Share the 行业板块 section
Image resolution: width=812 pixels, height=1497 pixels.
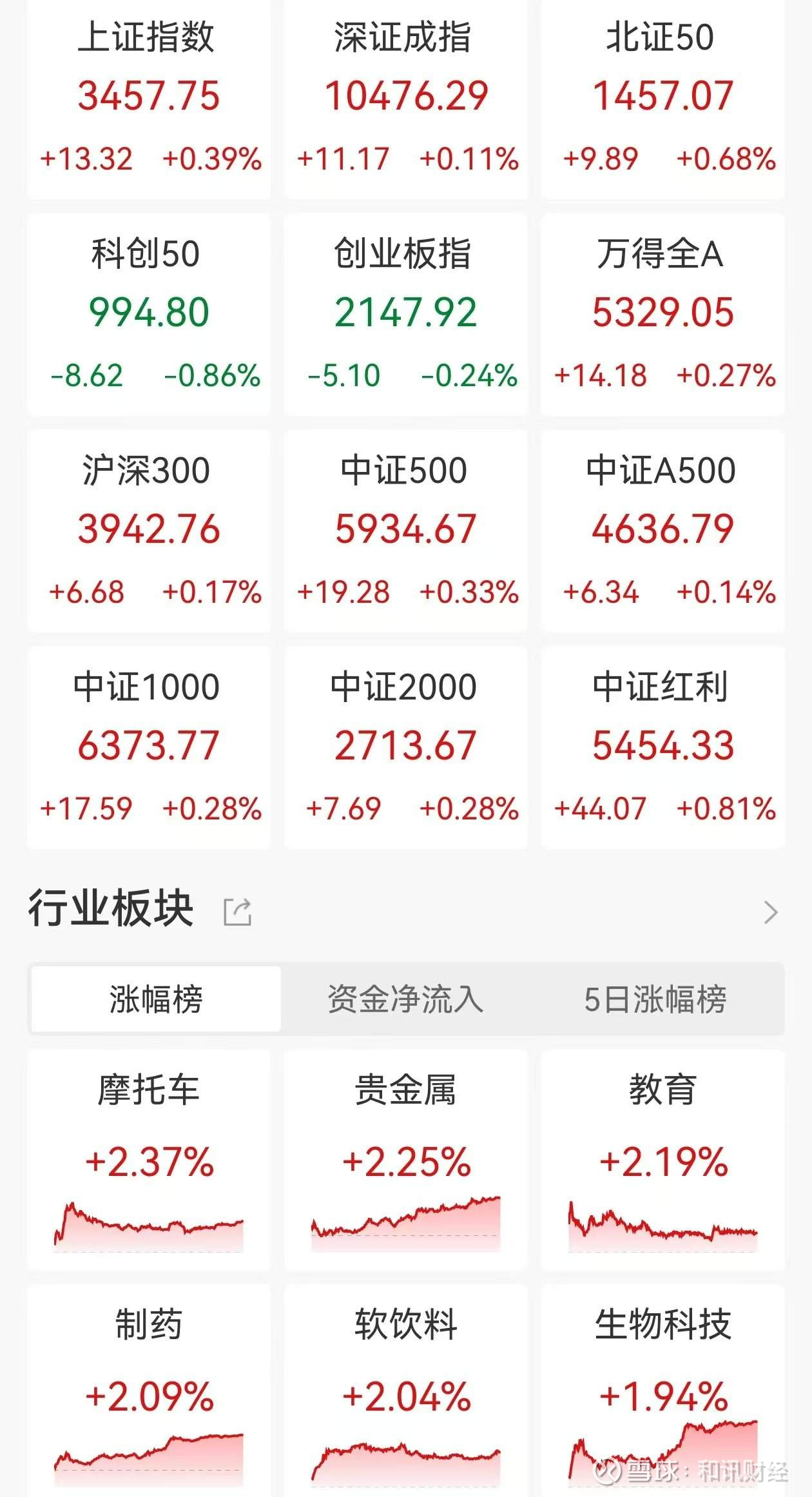coord(237,912)
